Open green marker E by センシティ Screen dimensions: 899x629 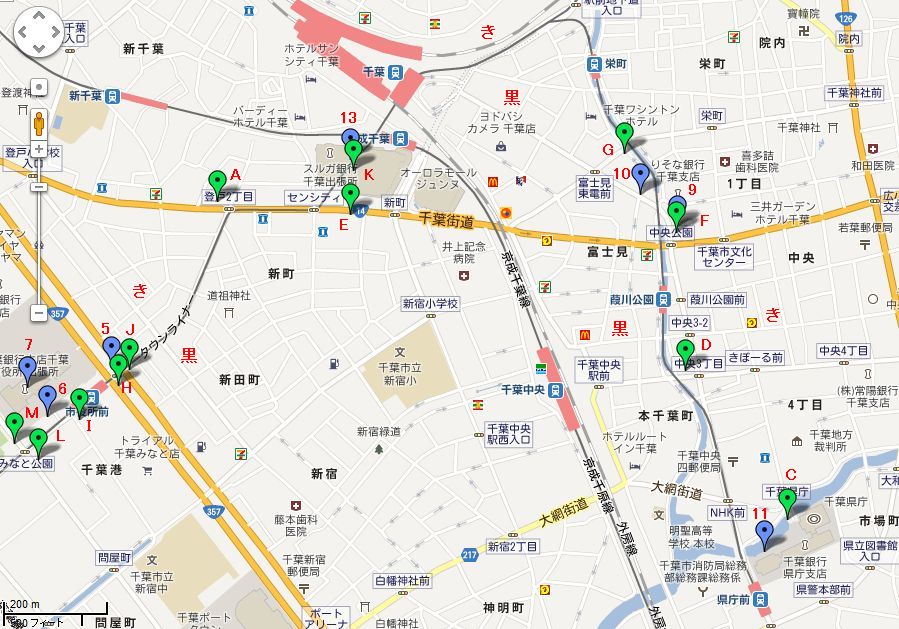tap(350, 195)
